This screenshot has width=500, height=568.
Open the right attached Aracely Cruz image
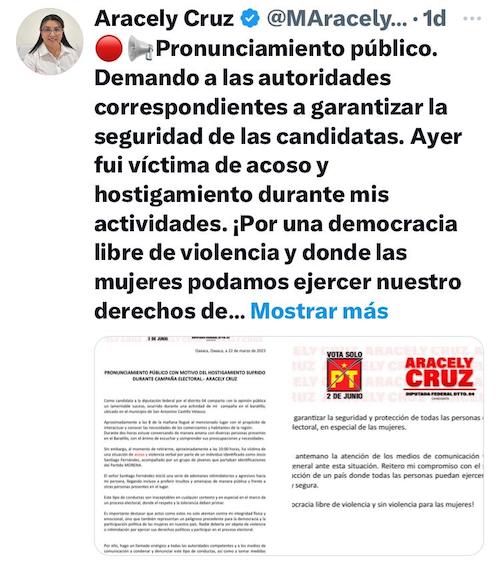tap(387, 446)
